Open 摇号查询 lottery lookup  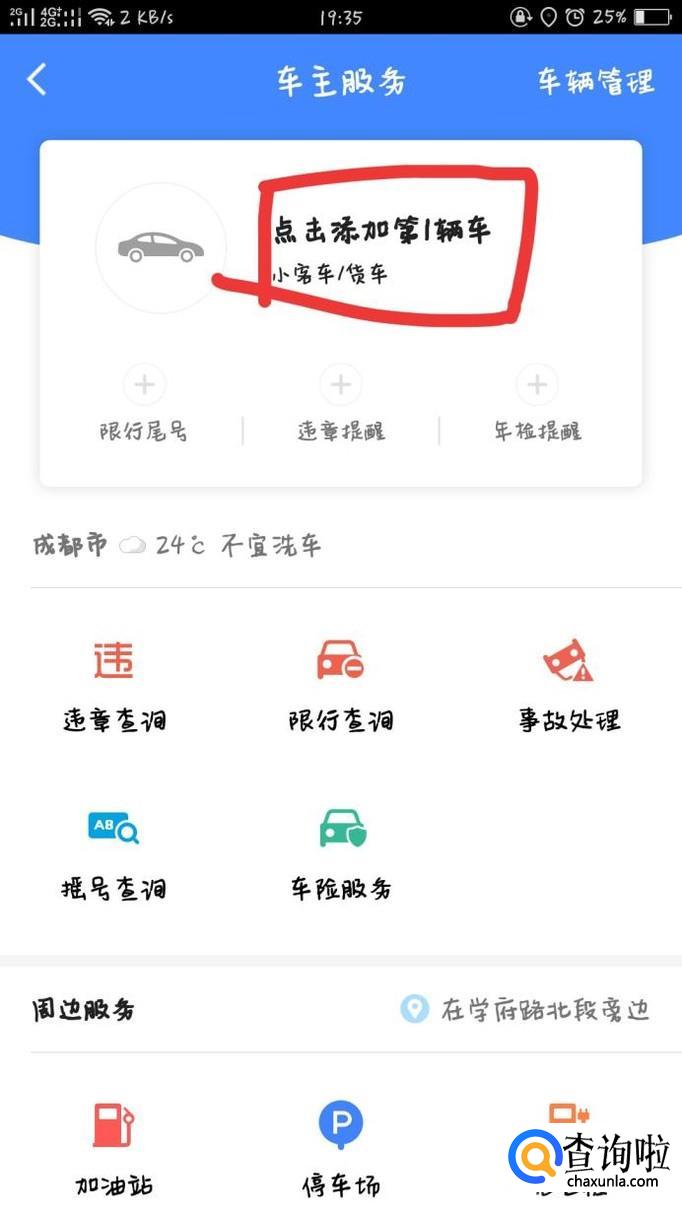pos(114,853)
